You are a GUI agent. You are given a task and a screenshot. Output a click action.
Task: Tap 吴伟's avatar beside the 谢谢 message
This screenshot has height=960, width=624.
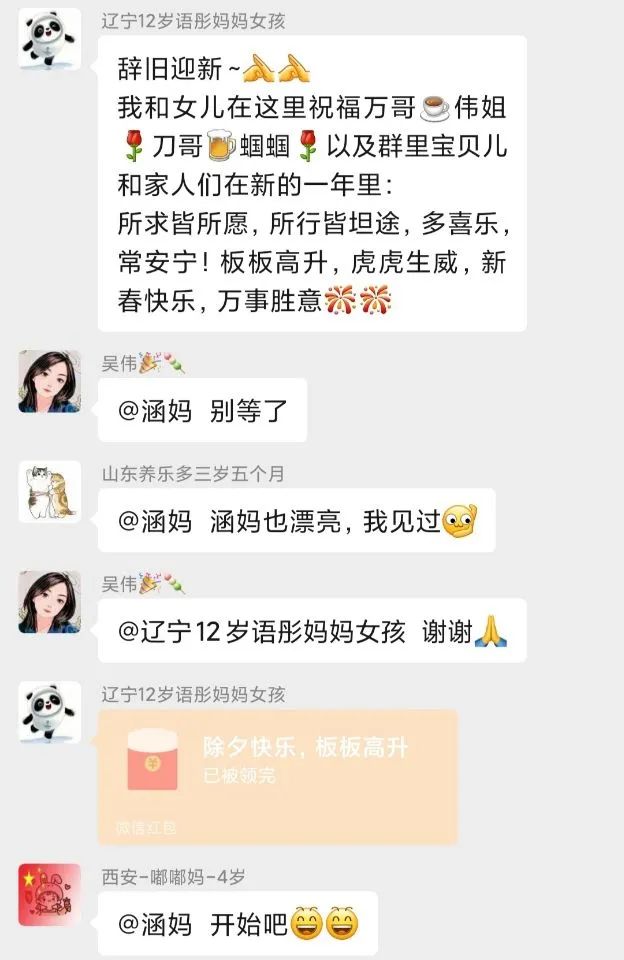49,602
